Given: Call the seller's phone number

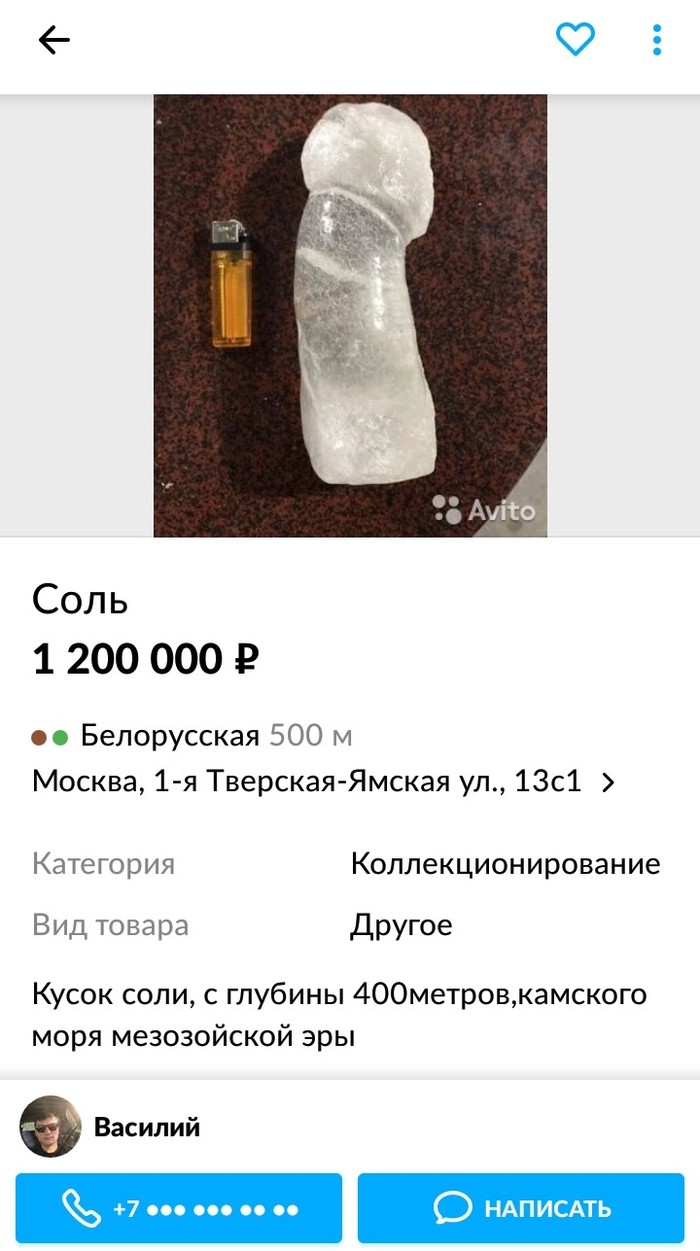Looking at the screenshot, I should [x=179, y=1208].
